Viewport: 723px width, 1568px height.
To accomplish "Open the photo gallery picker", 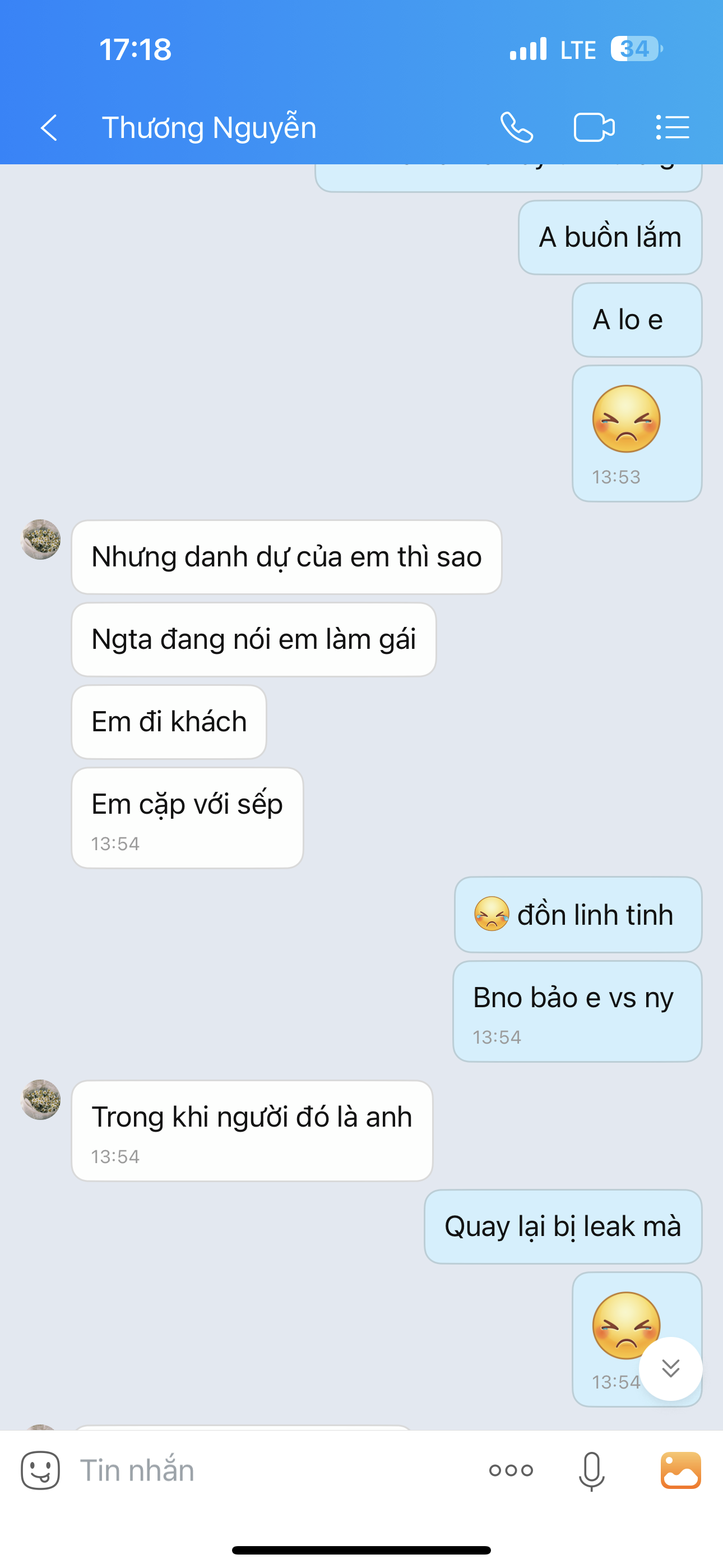I will coord(680,1470).
